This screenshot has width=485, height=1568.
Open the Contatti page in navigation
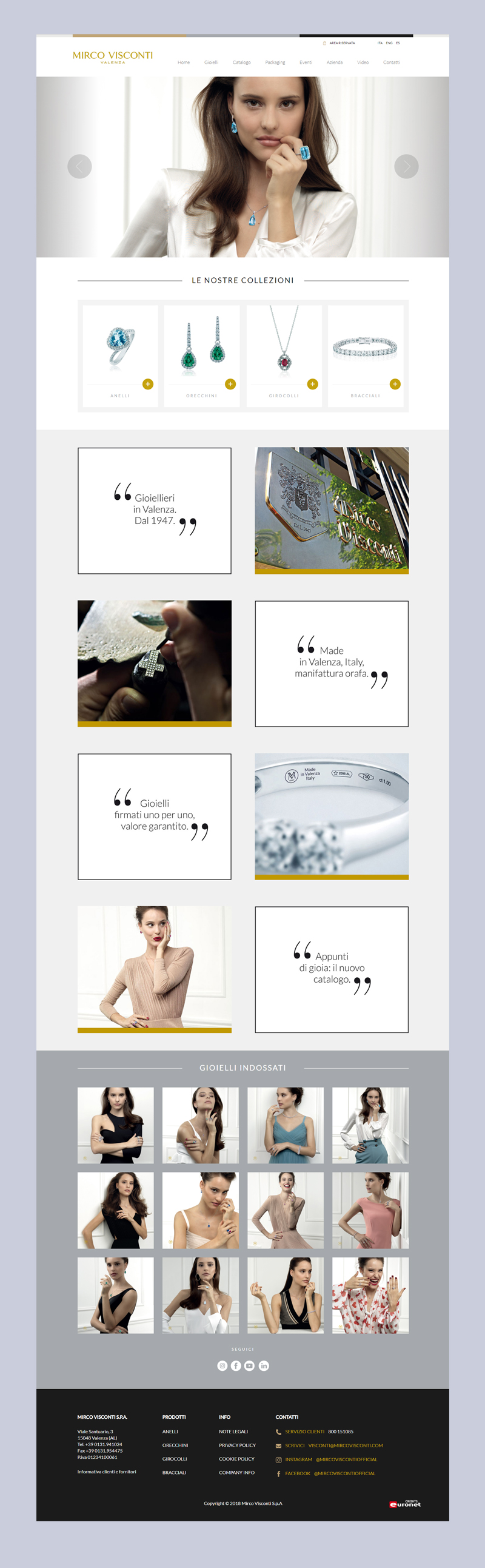391,62
